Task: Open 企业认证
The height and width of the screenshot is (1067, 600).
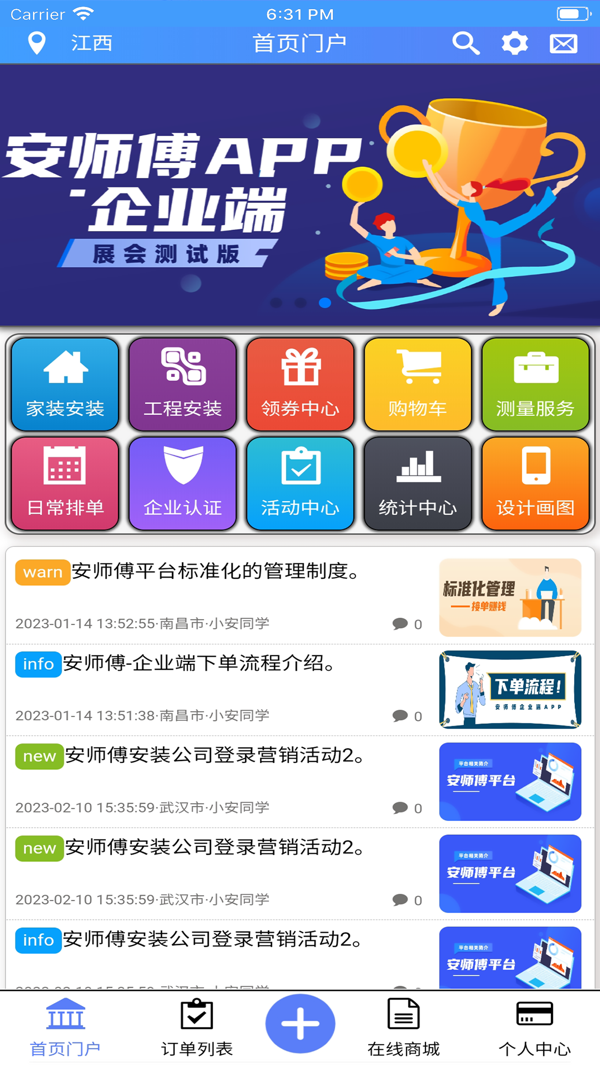Action: coord(183,483)
